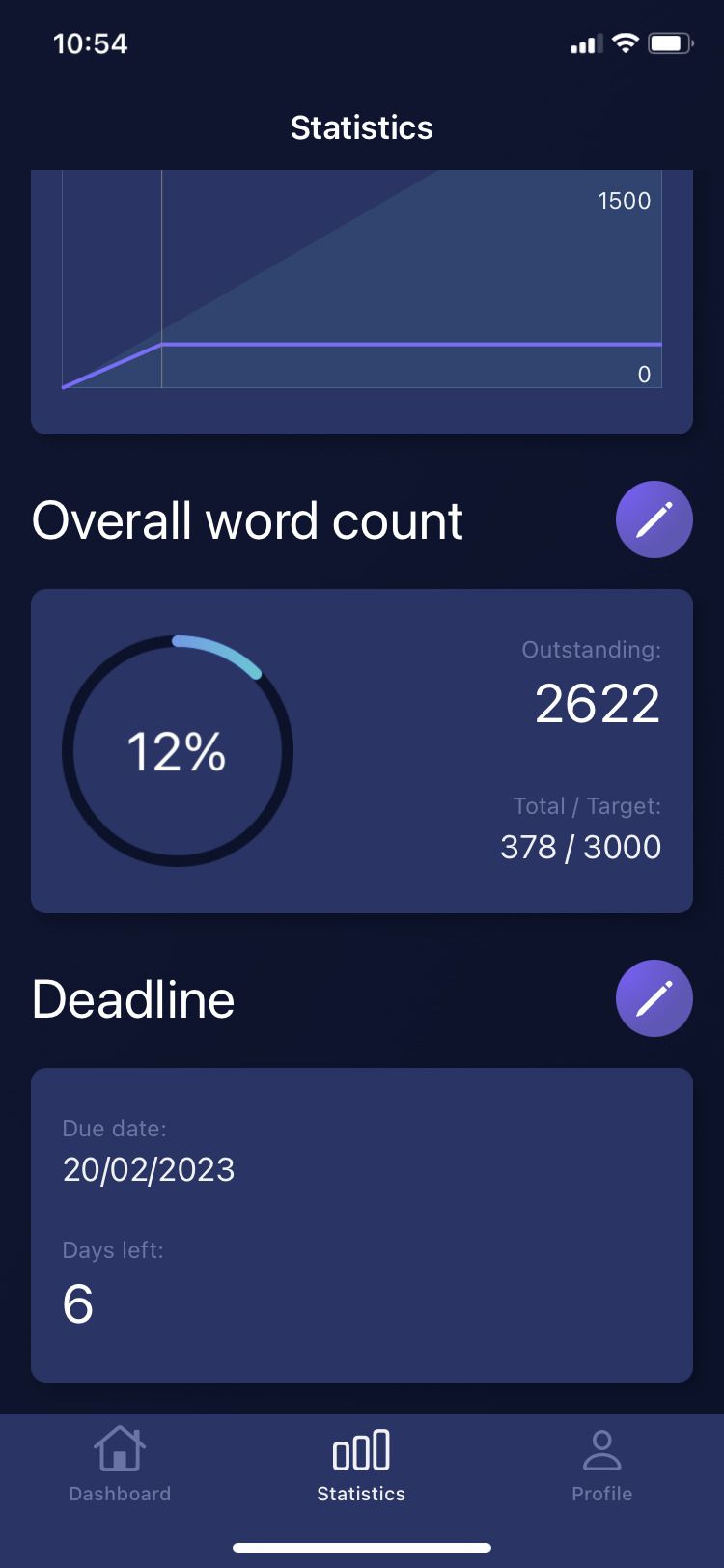Edit the overall word count target

point(654,519)
